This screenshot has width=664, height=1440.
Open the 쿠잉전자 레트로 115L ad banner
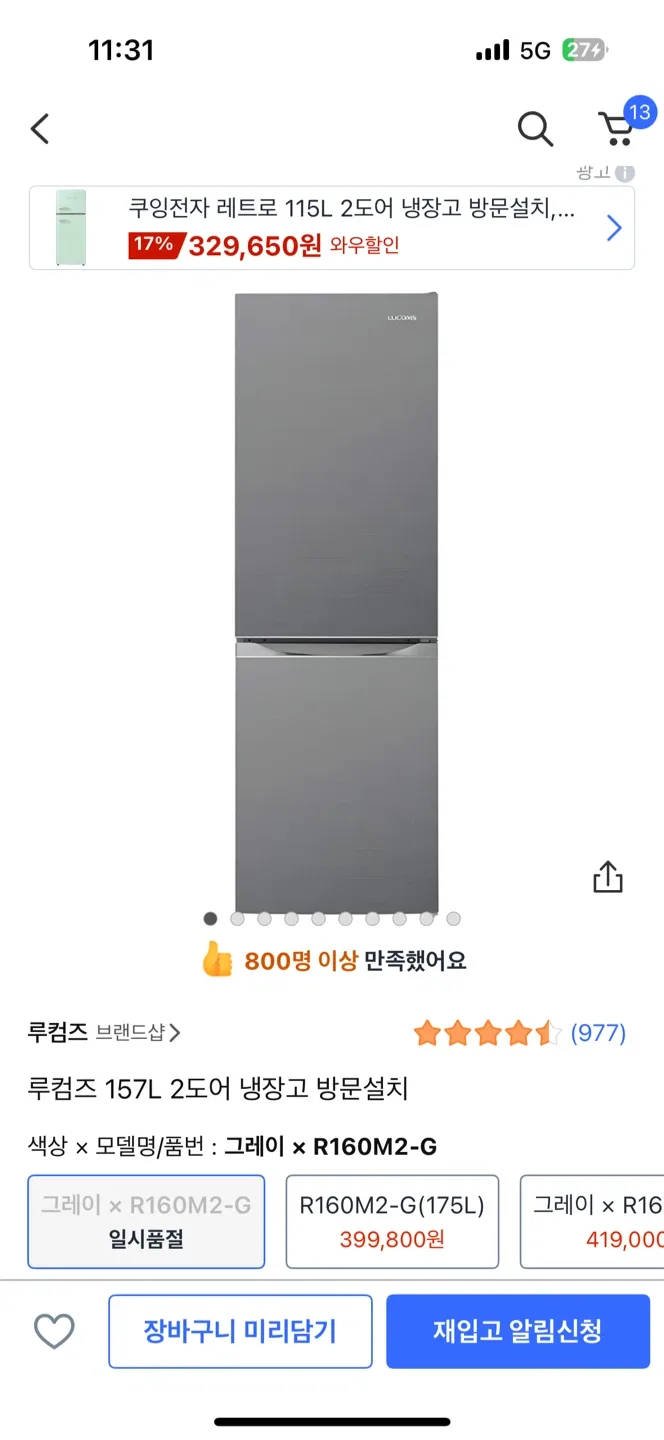pyautogui.click(x=331, y=228)
